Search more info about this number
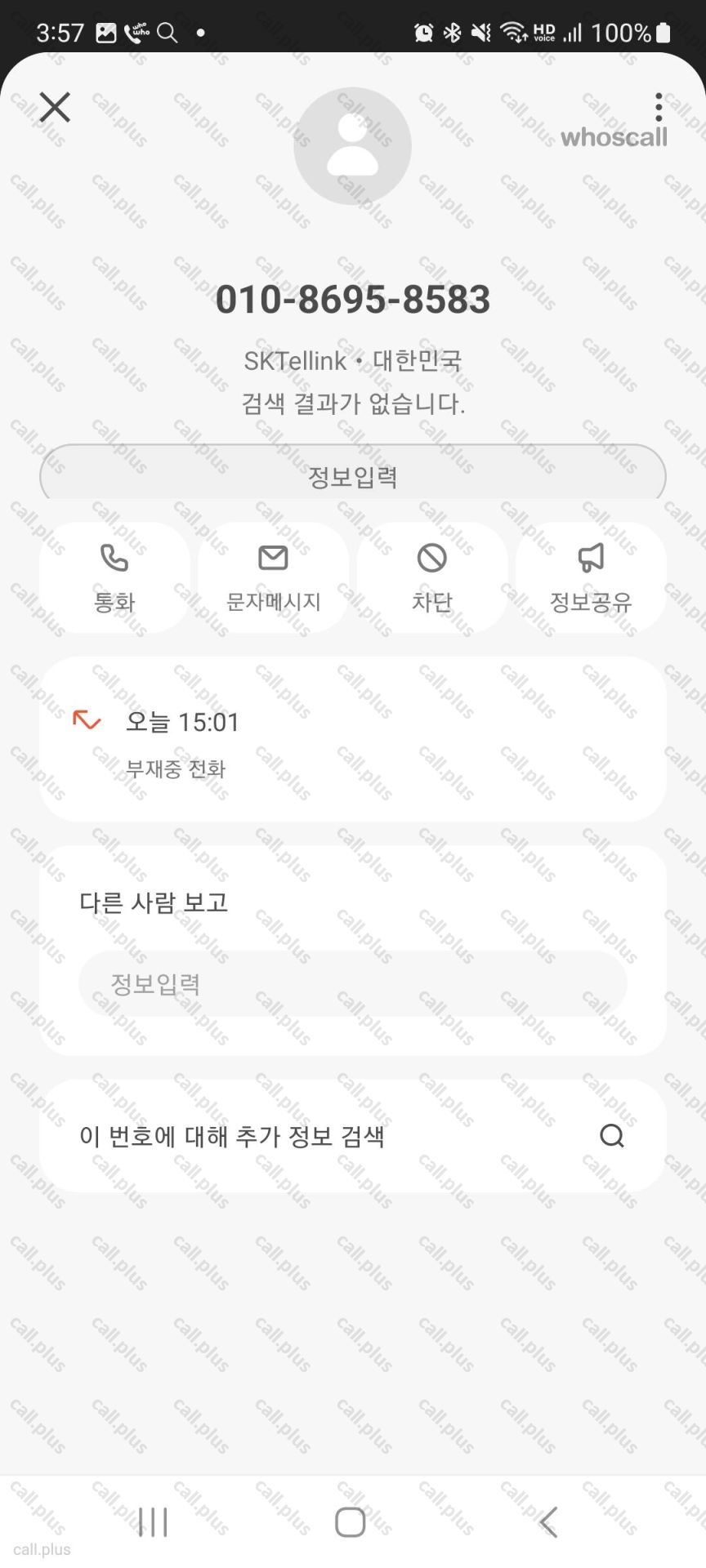This screenshot has height=1568, width=706. click(352, 1136)
